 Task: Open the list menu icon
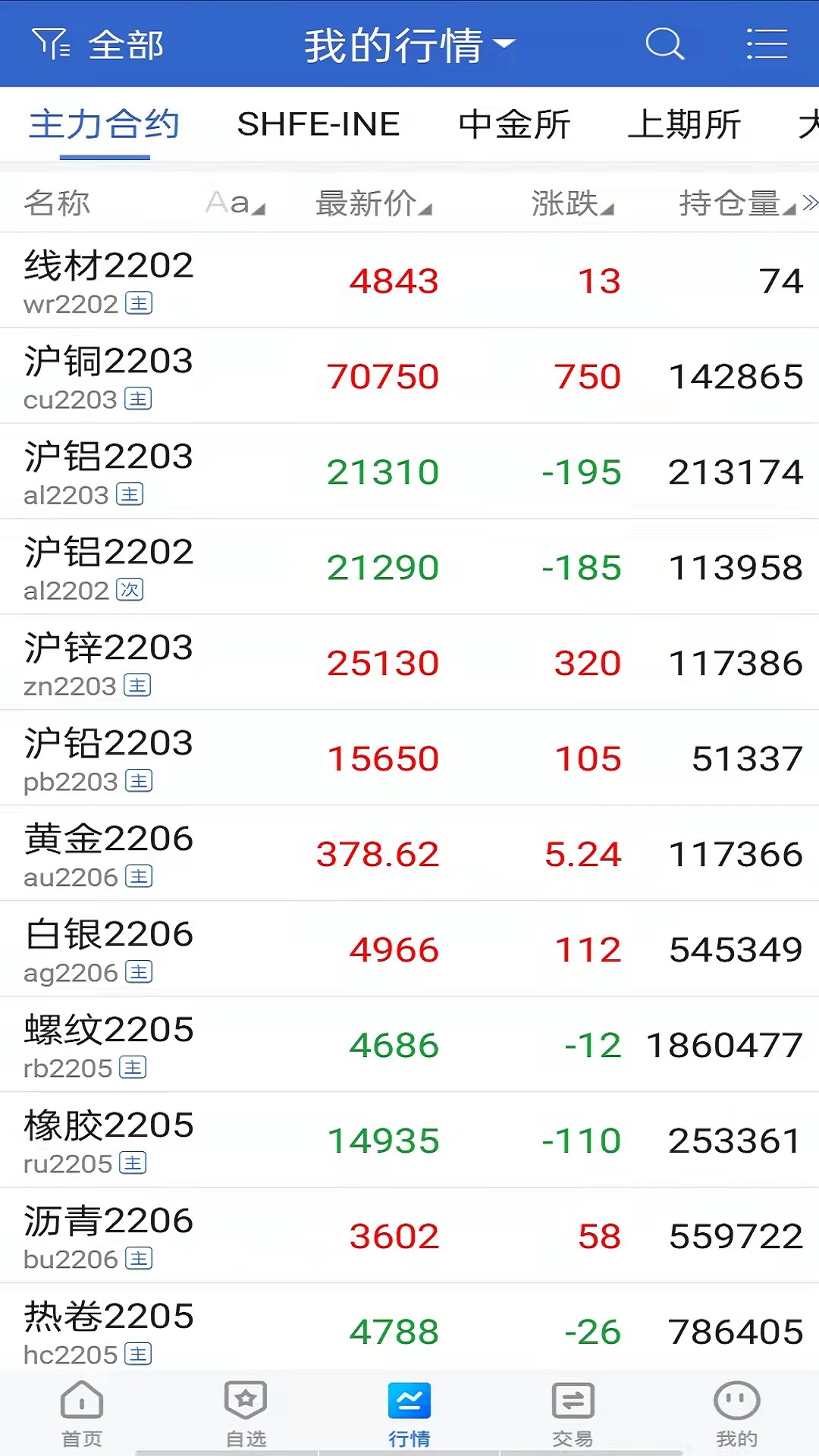click(766, 44)
